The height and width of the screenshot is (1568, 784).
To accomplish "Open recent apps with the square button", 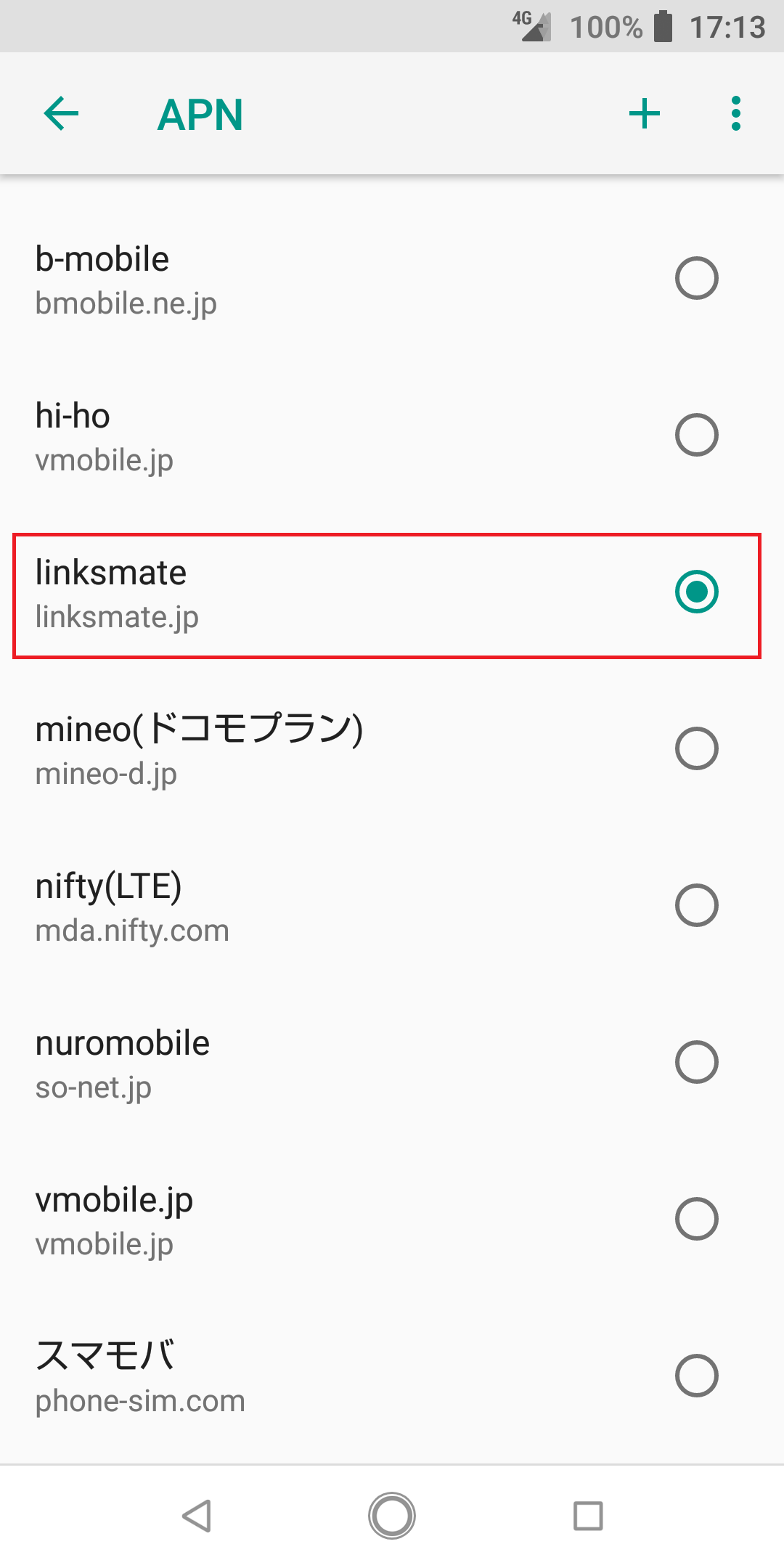I will [588, 1516].
